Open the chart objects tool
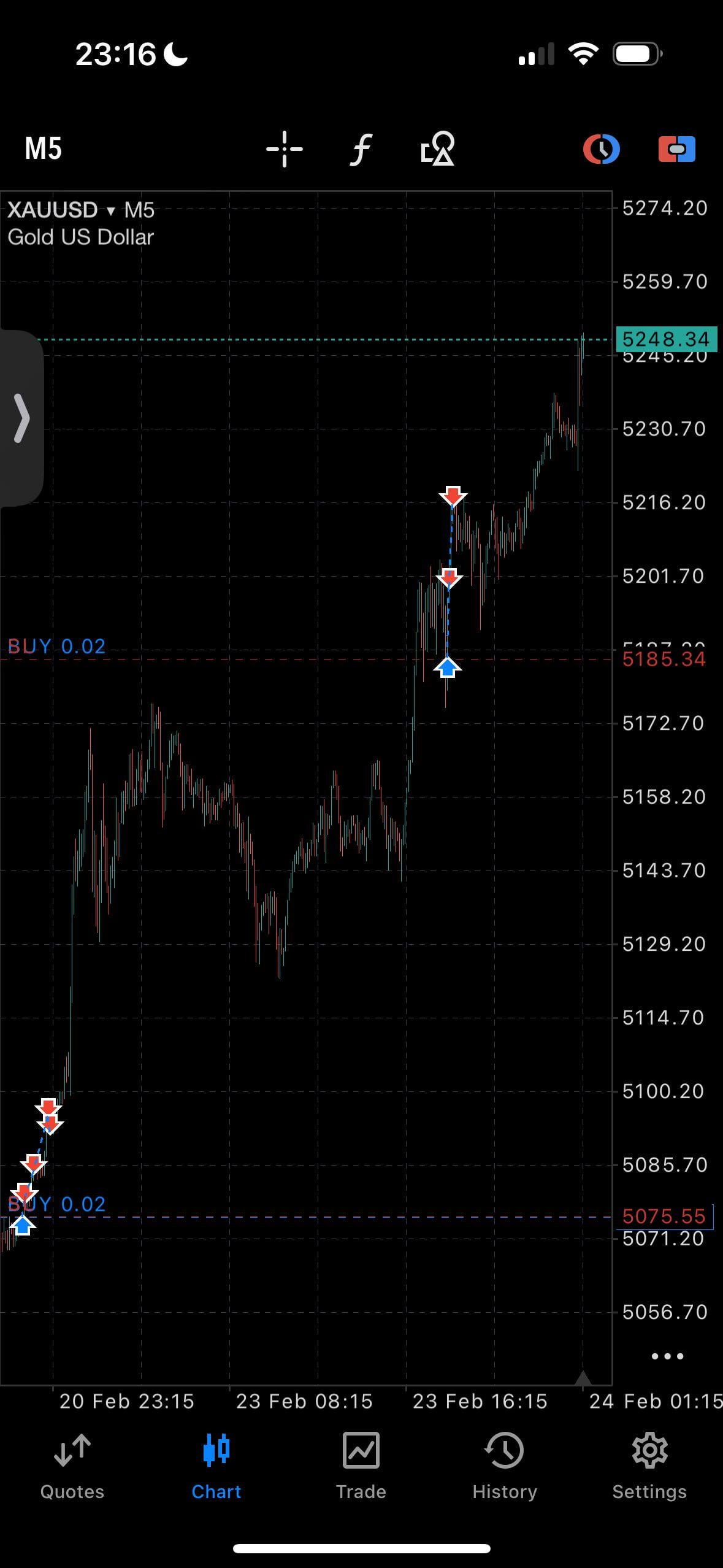 (437, 148)
